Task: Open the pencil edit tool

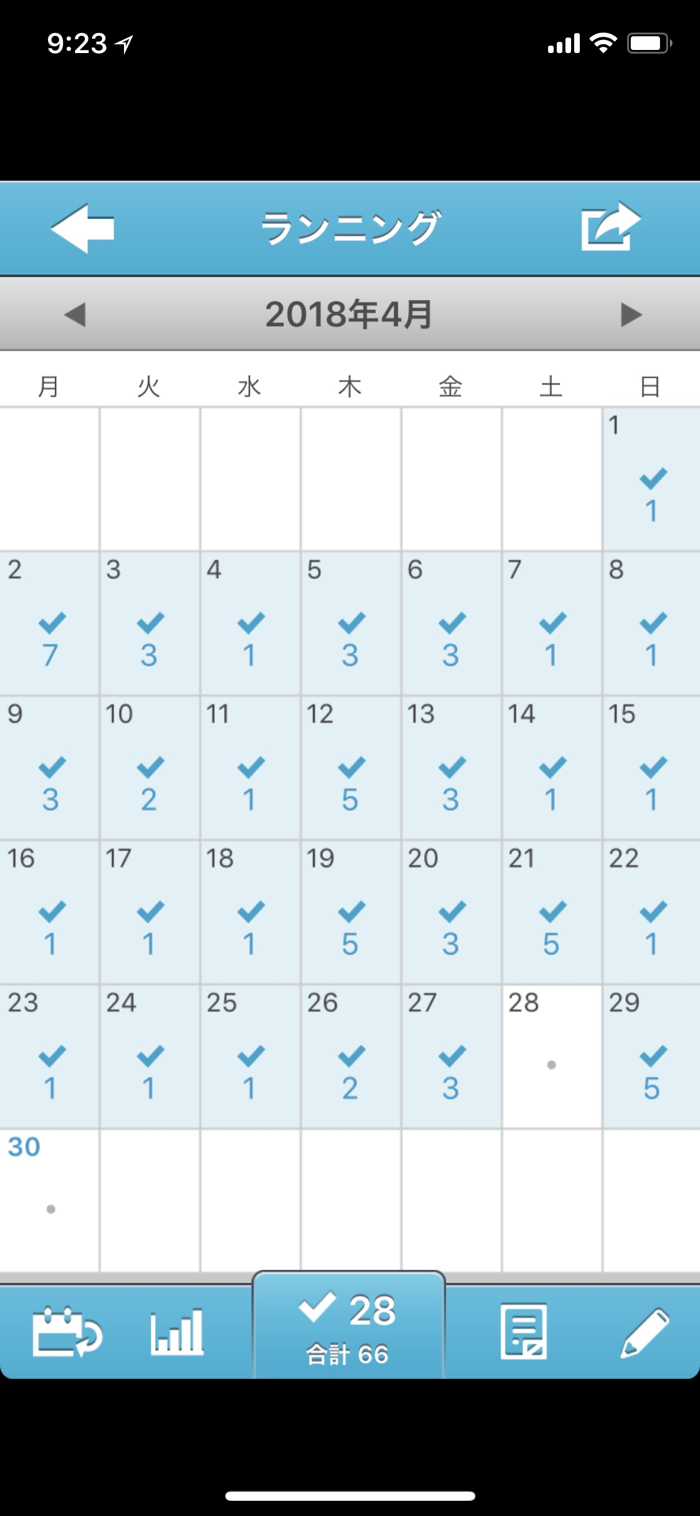Action: coord(645,1332)
